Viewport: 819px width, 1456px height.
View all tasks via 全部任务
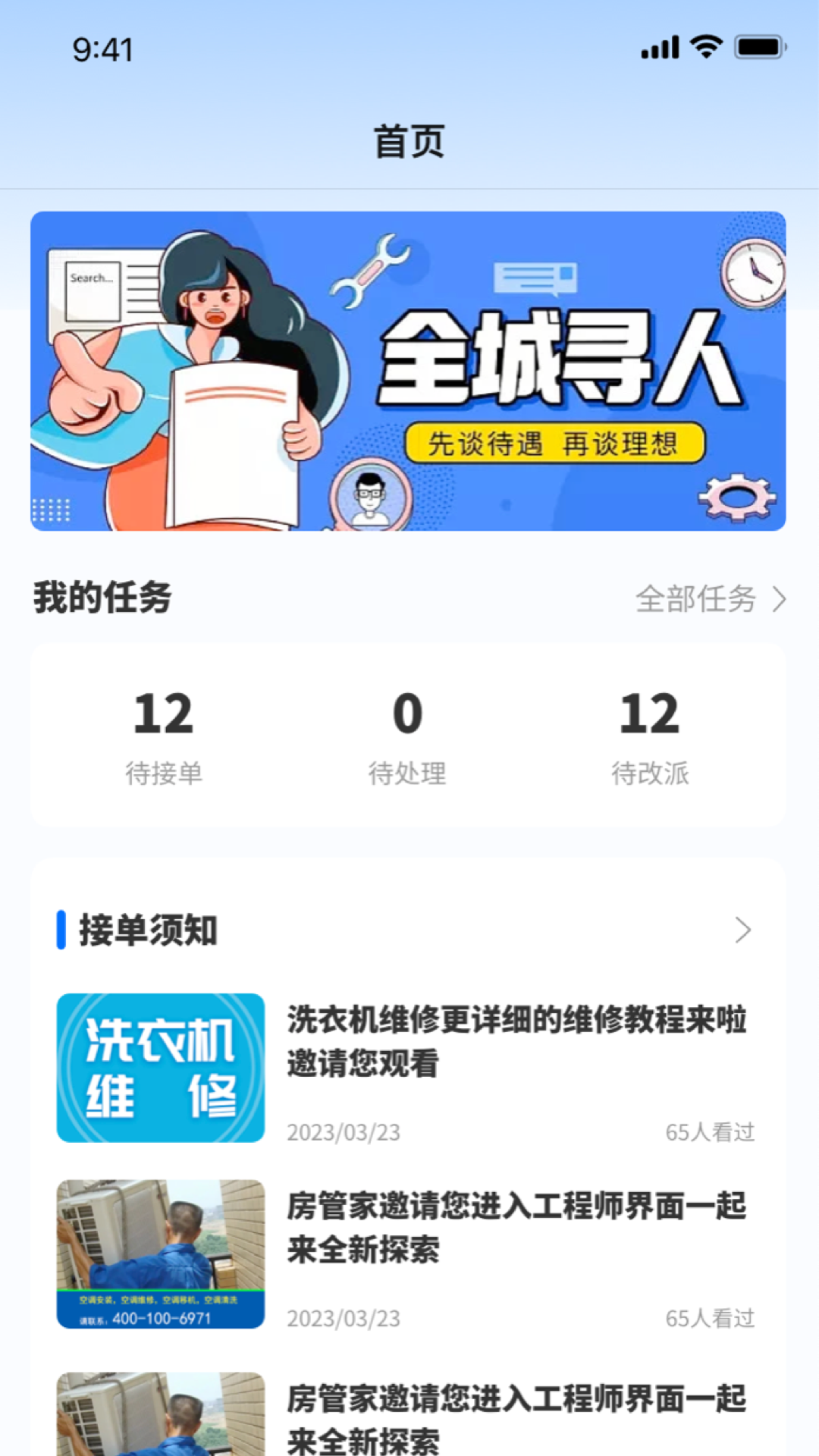(710, 599)
